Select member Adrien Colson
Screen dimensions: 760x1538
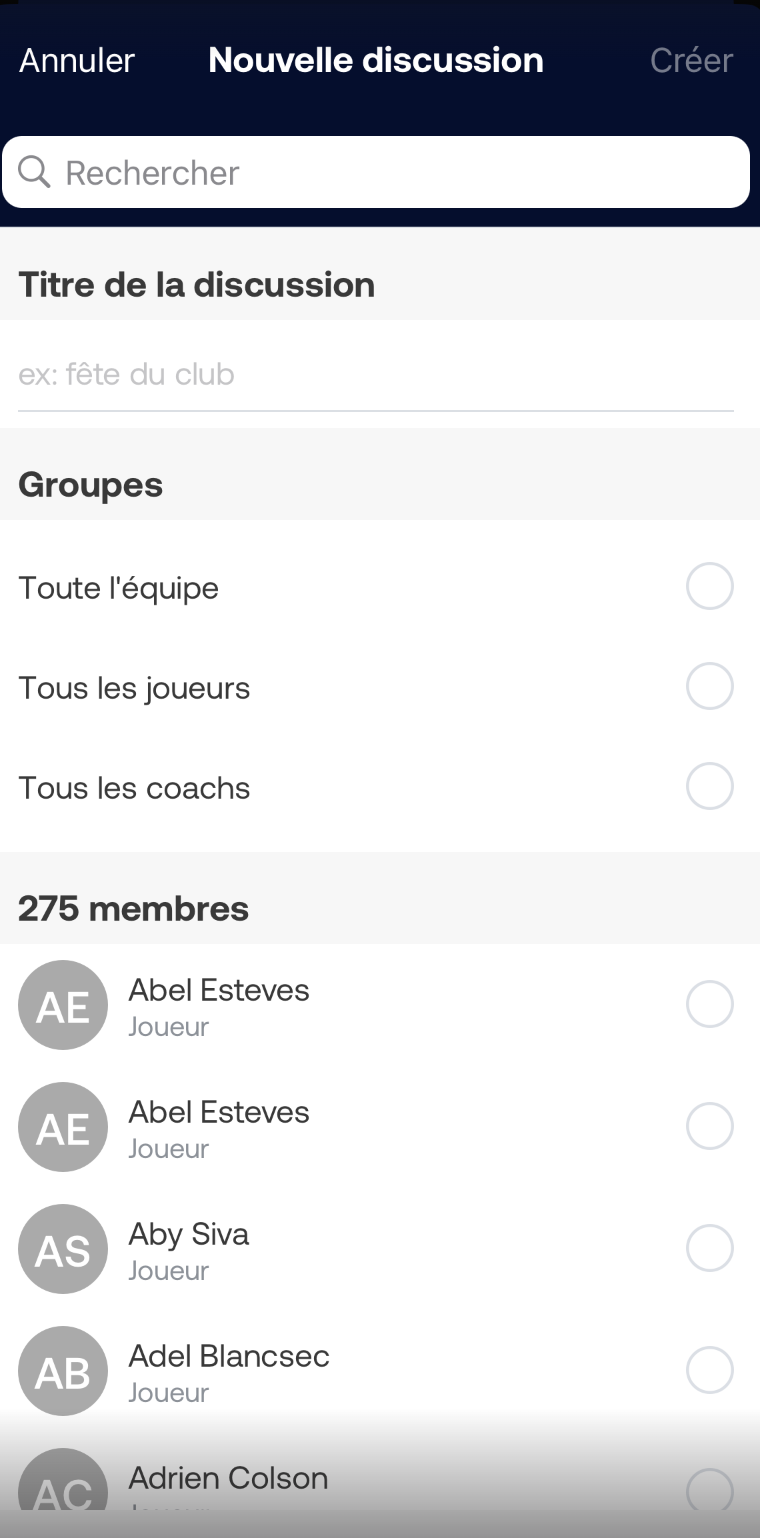point(380,1485)
